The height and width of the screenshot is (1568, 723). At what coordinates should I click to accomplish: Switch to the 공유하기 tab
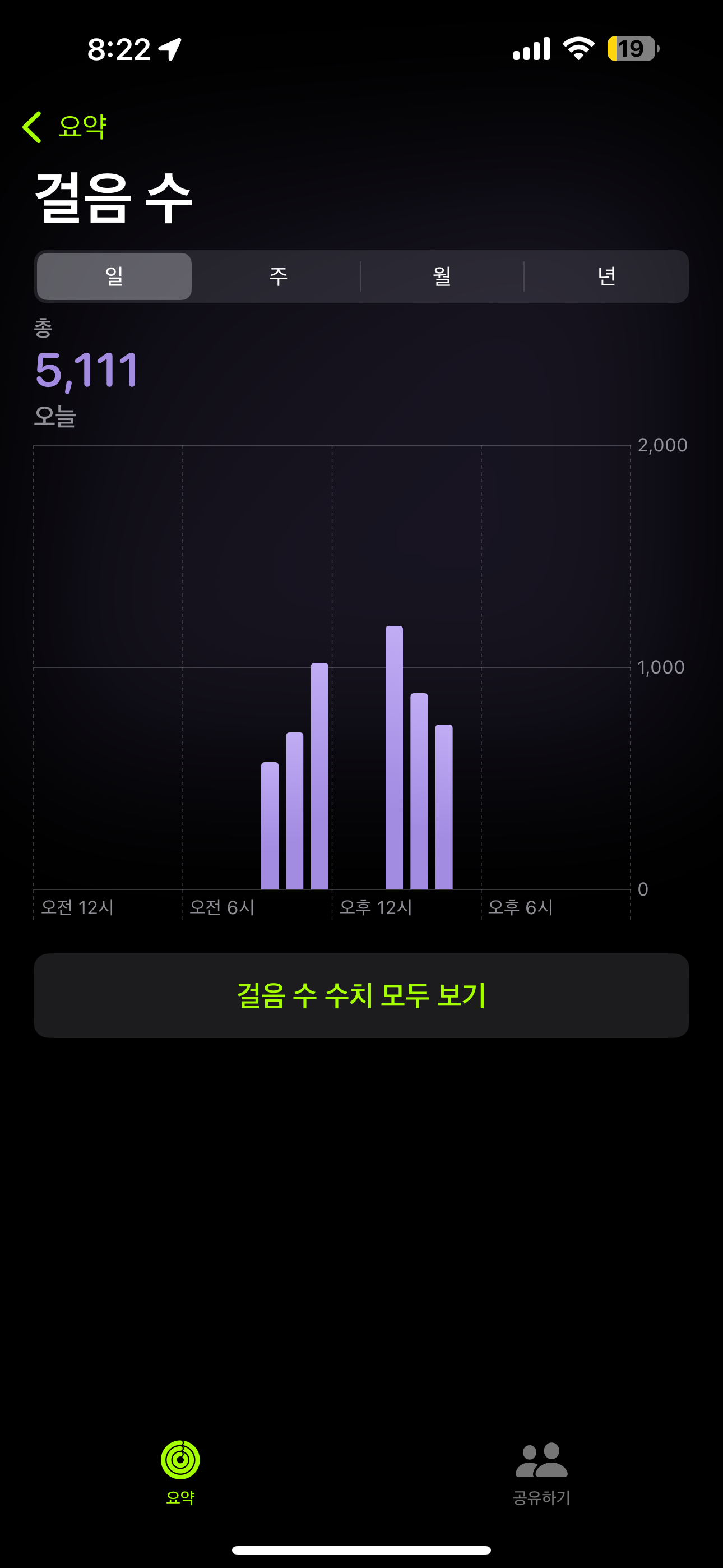tap(541, 1472)
